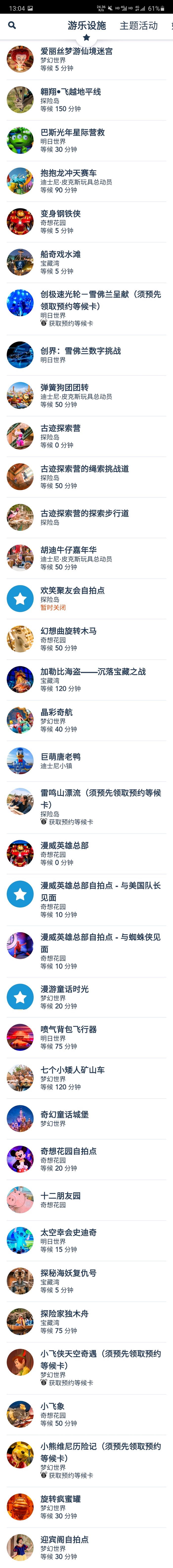Viewport: 173px width, 1568px height.
Task: Open the search magnifier icon
Action: pos(12,25)
